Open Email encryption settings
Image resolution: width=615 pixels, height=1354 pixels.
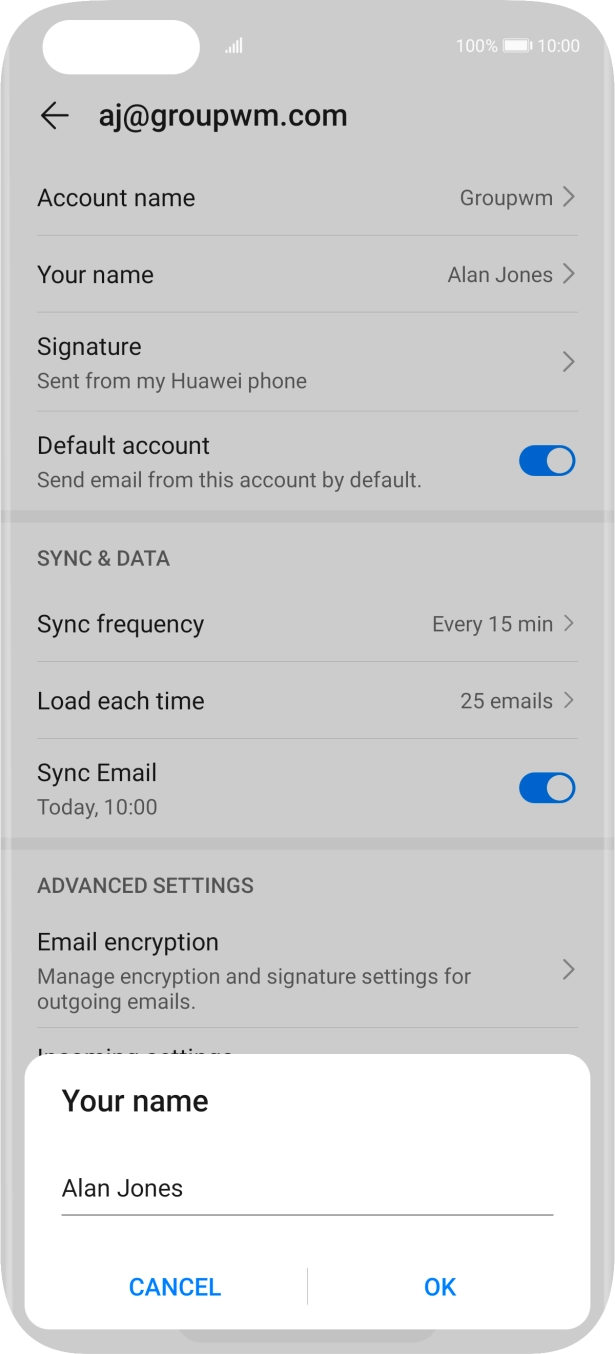point(307,968)
